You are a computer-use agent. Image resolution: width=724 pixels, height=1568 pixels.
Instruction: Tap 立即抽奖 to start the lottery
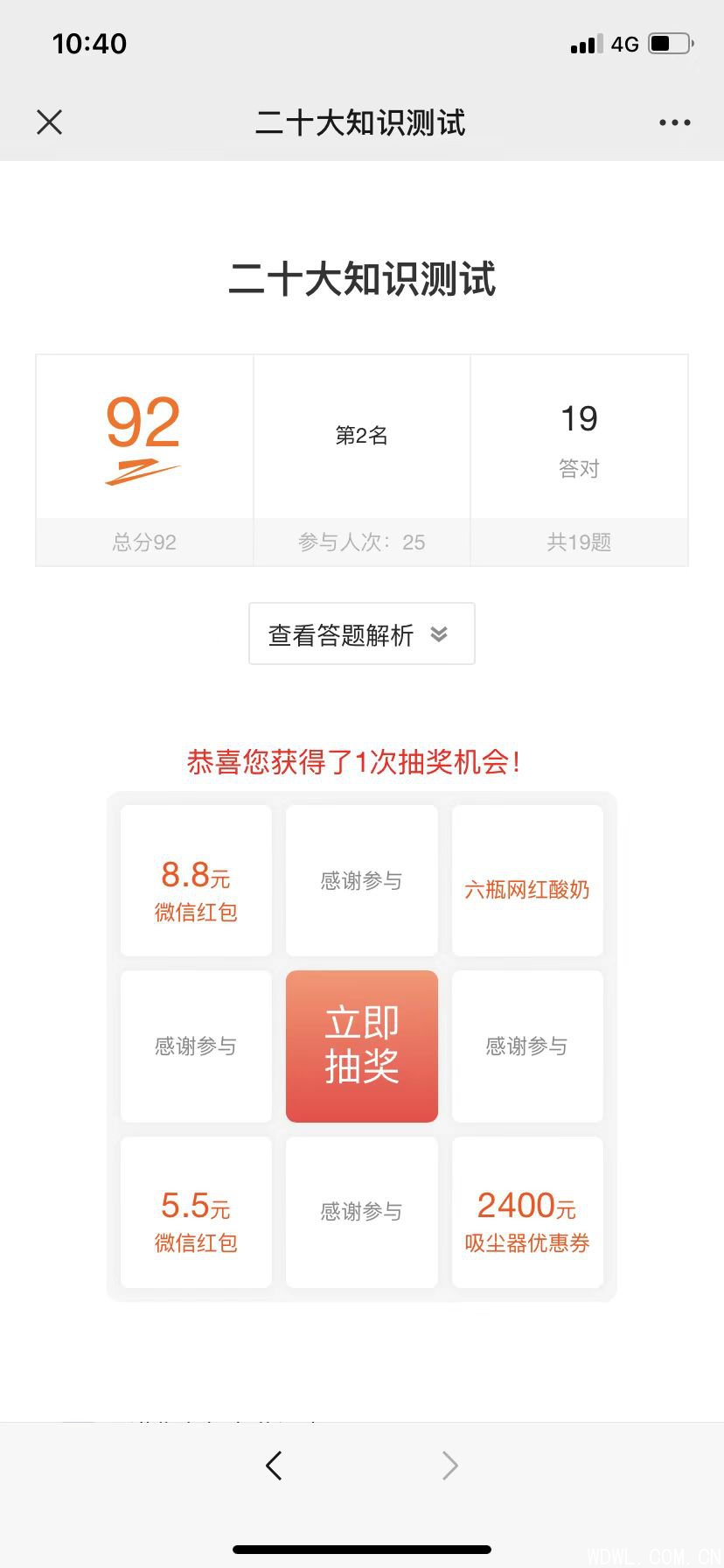tap(361, 1046)
